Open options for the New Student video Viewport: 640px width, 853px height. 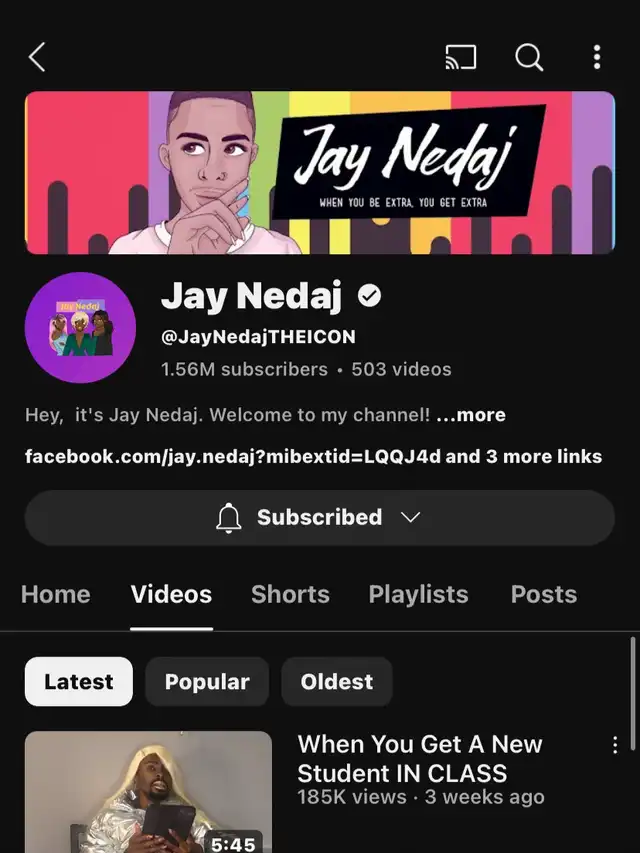click(615, 745)
